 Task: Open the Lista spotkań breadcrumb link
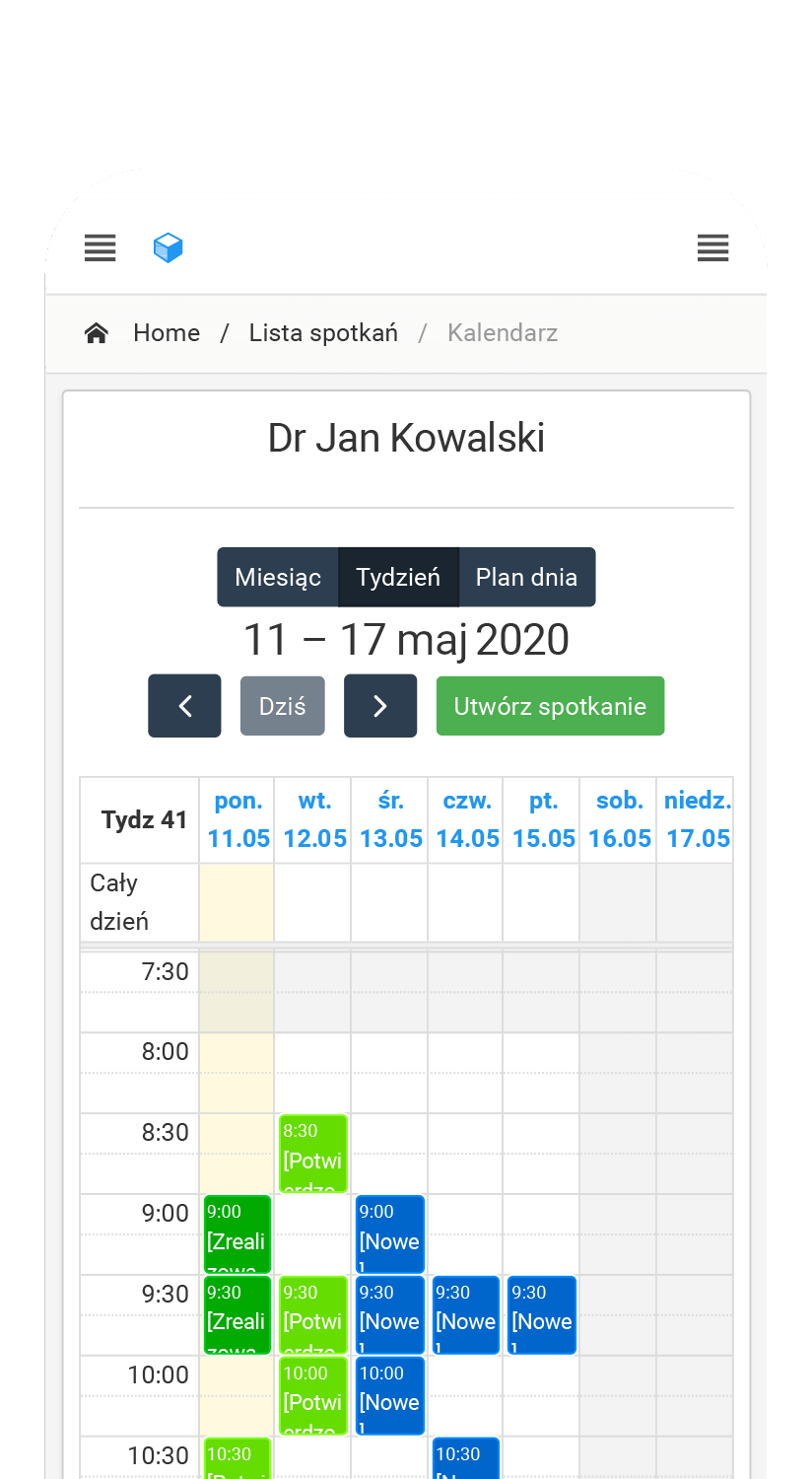(x=323, y=333)
